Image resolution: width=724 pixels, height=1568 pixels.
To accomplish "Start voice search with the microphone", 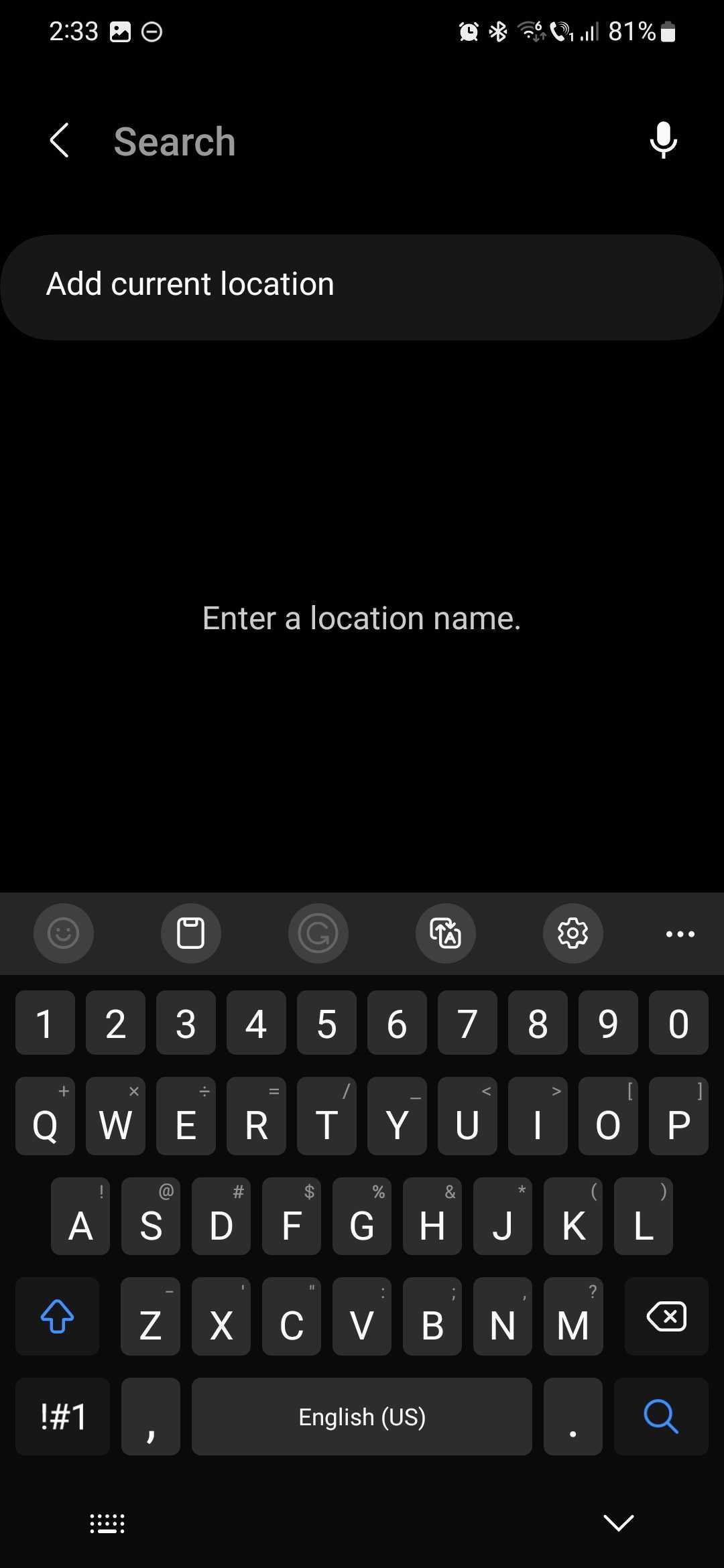I will 663,140.
